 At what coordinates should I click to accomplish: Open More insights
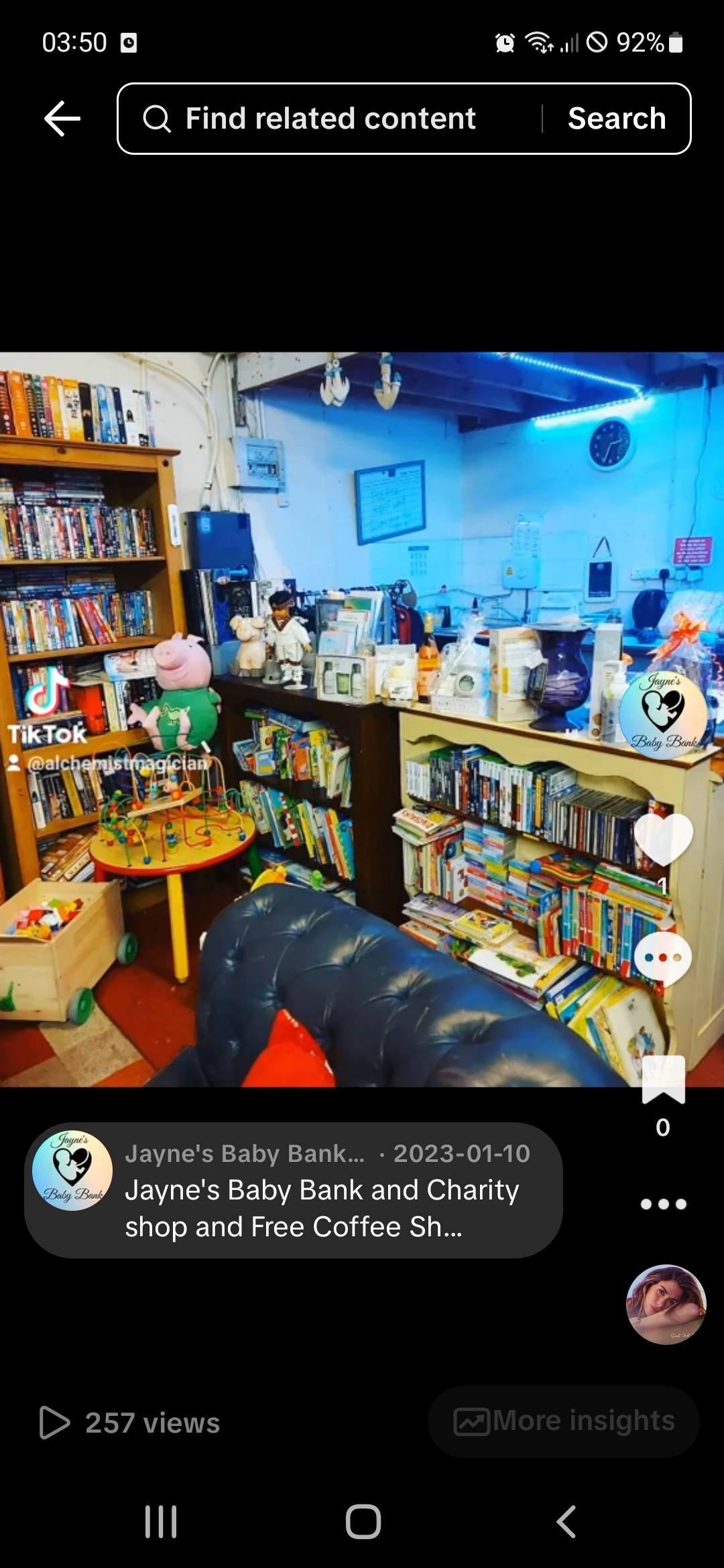pos(564,1422)
